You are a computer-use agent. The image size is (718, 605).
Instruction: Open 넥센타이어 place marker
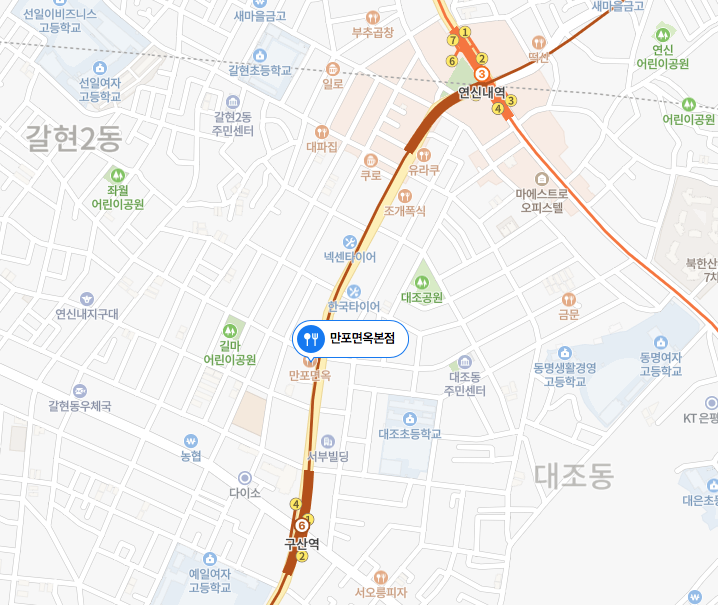click(349, 242)
